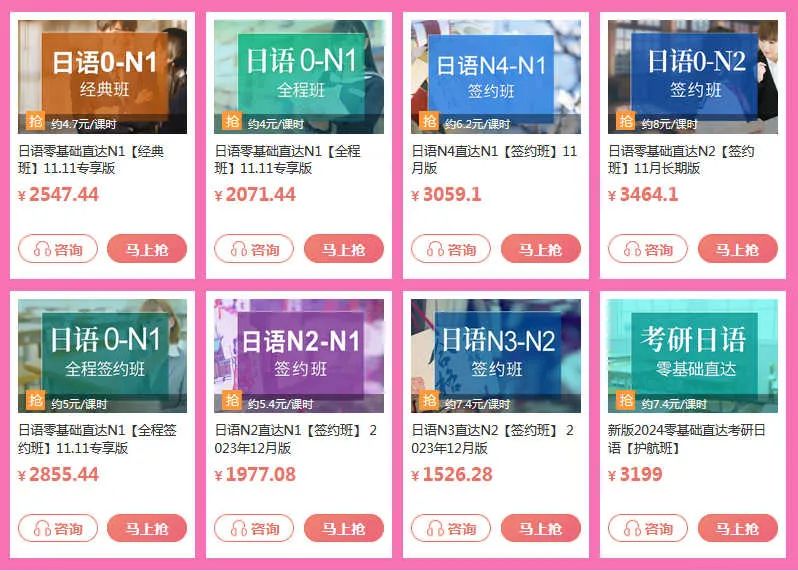This screenshot has width=798, height=571.
Task: Open the 日语N4-N1 签约班 course image
Action: pos(495,77)
